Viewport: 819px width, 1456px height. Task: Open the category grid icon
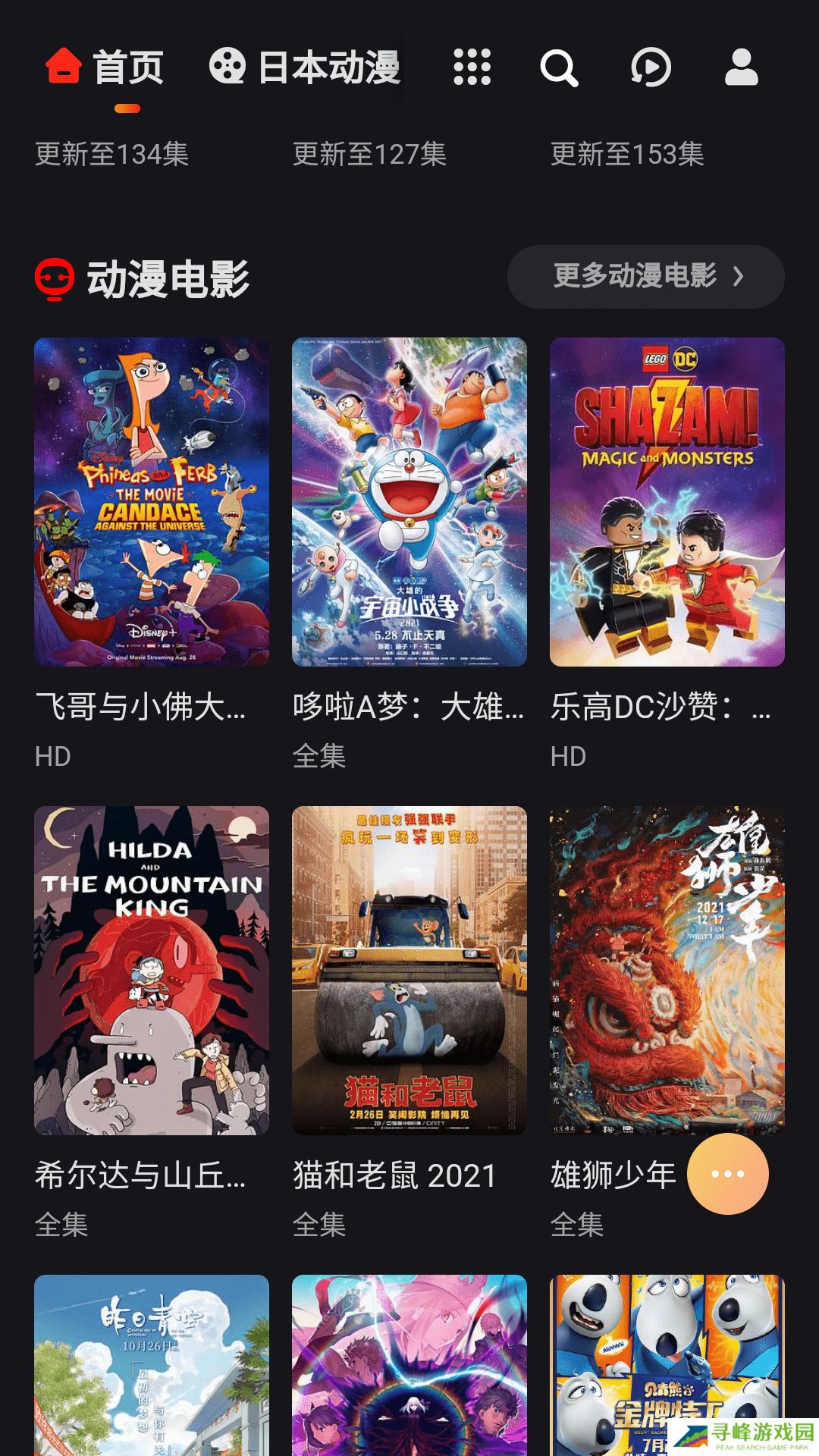(x=472, y=67)
